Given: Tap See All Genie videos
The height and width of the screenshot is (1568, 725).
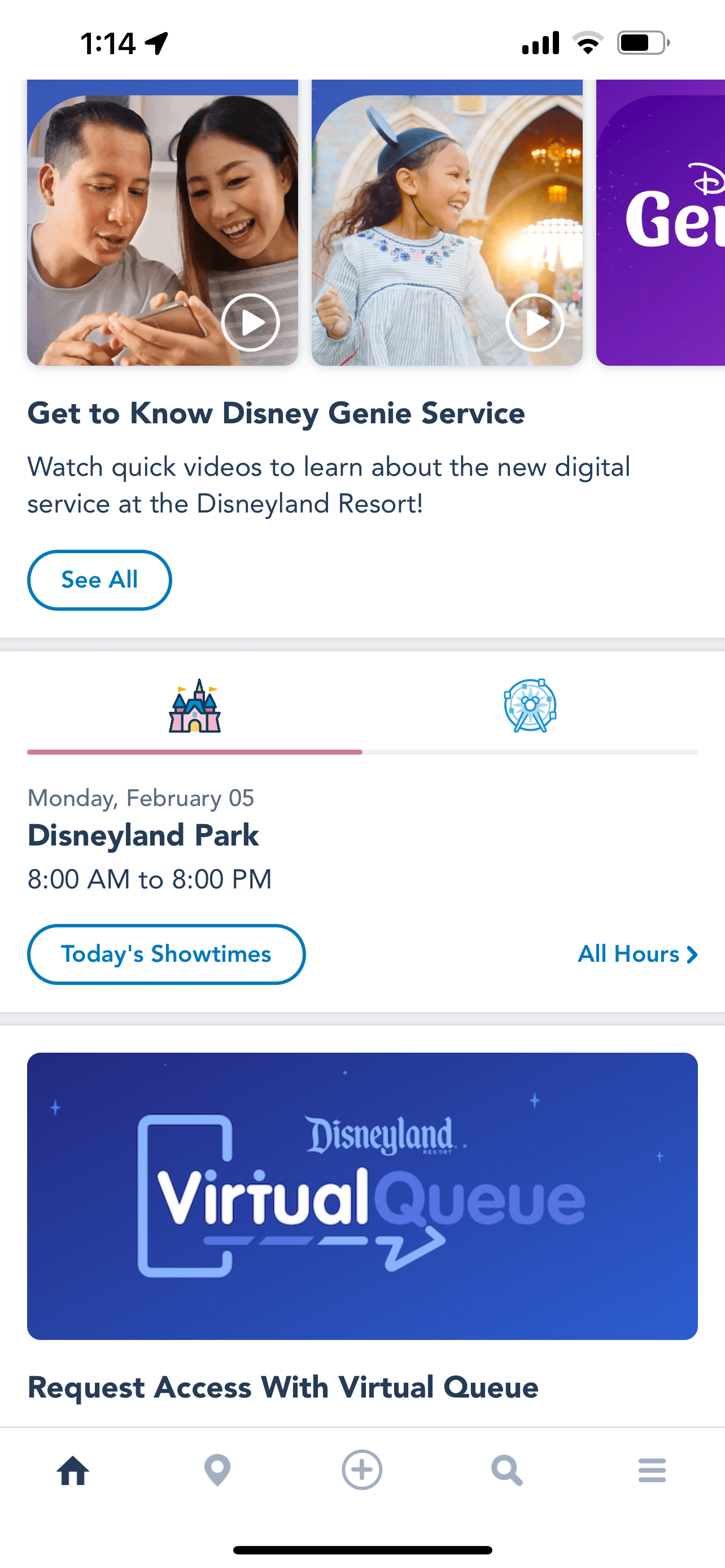Looking at the screenshot, I should pos(99,580).
